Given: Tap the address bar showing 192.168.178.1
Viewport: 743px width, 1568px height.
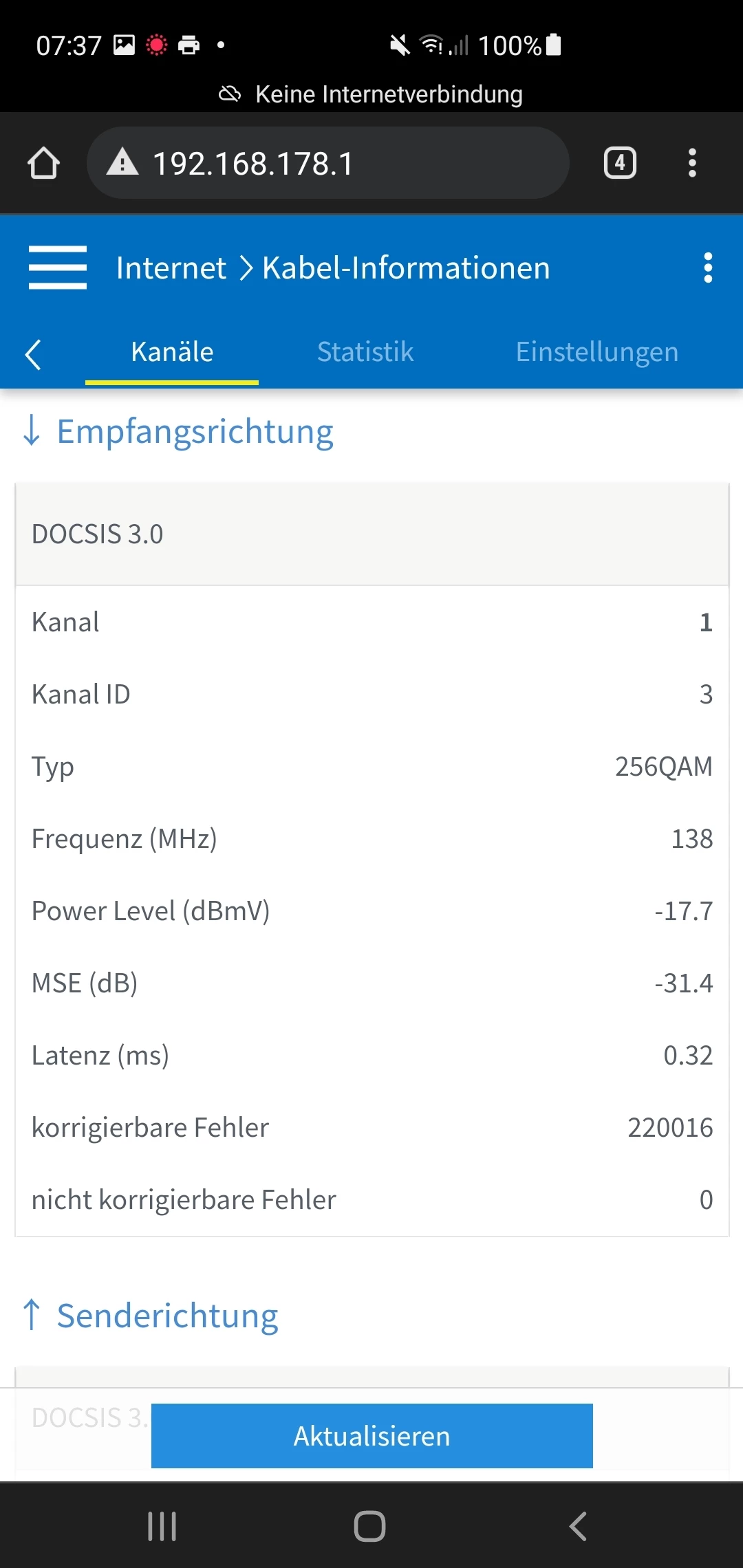Looking at the screenshot, I should pos(327,163).
